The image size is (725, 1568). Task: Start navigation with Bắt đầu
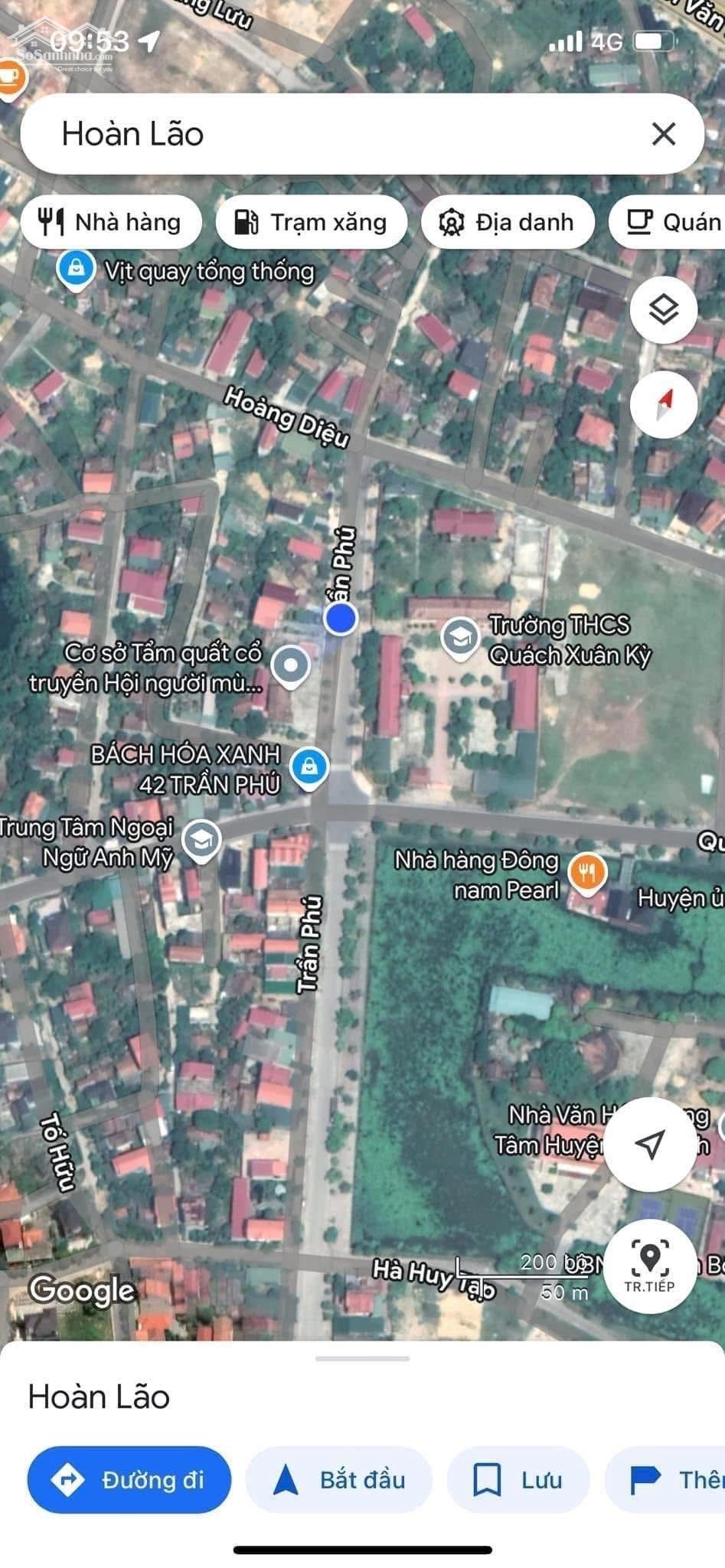(x=339, y=1480)
